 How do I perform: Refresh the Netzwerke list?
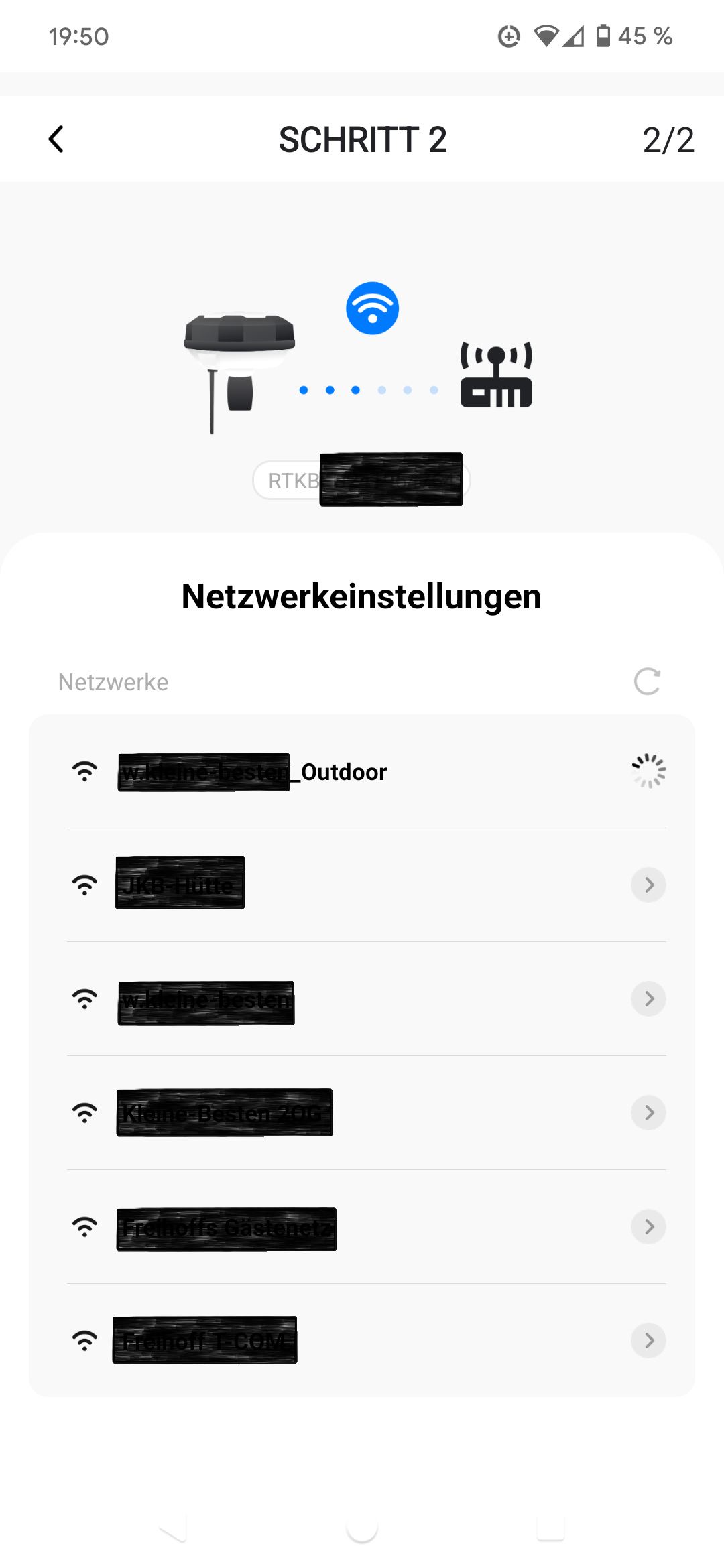coord(647,681)
